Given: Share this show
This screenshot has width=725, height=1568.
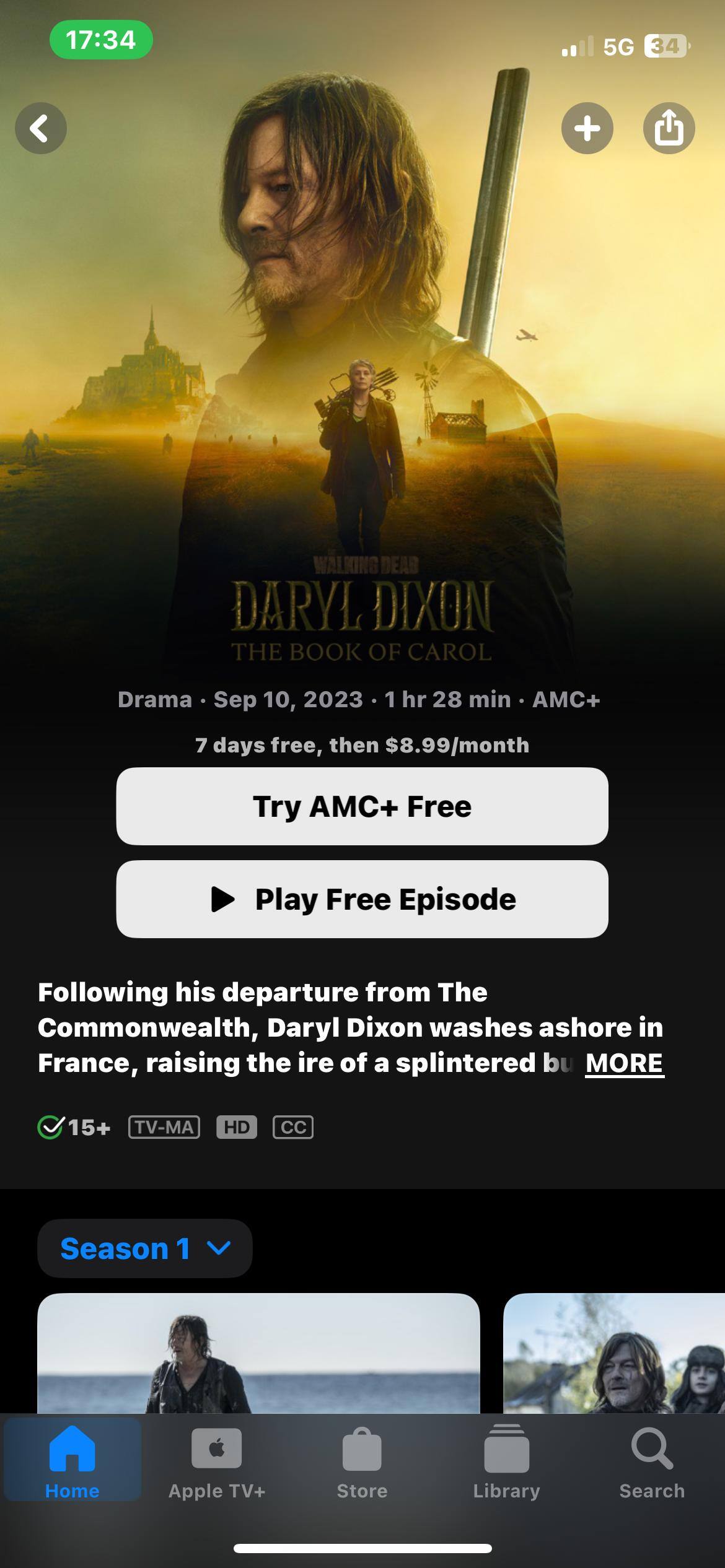Looking at the screenshot, I should click(x=669, y=128).
